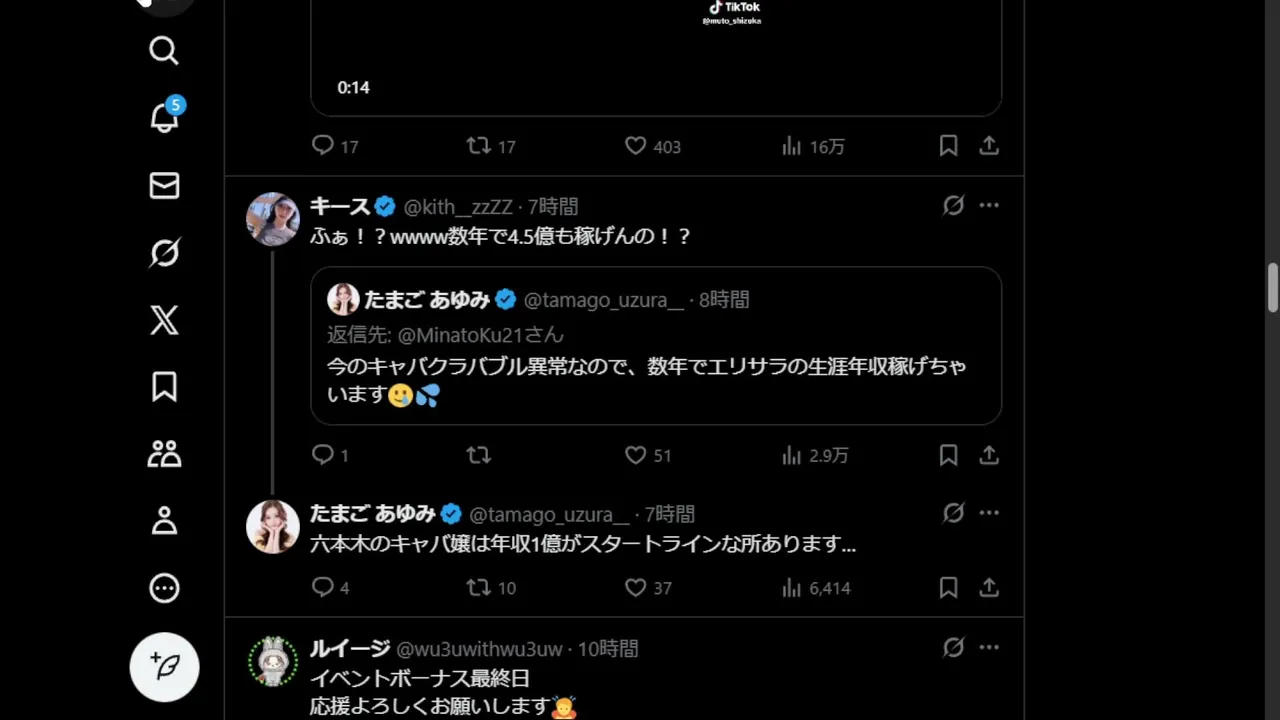Share たまご あゆみ's 六本木 post
The height and width of the screenshot is (720, 1280).
(989, 587)
